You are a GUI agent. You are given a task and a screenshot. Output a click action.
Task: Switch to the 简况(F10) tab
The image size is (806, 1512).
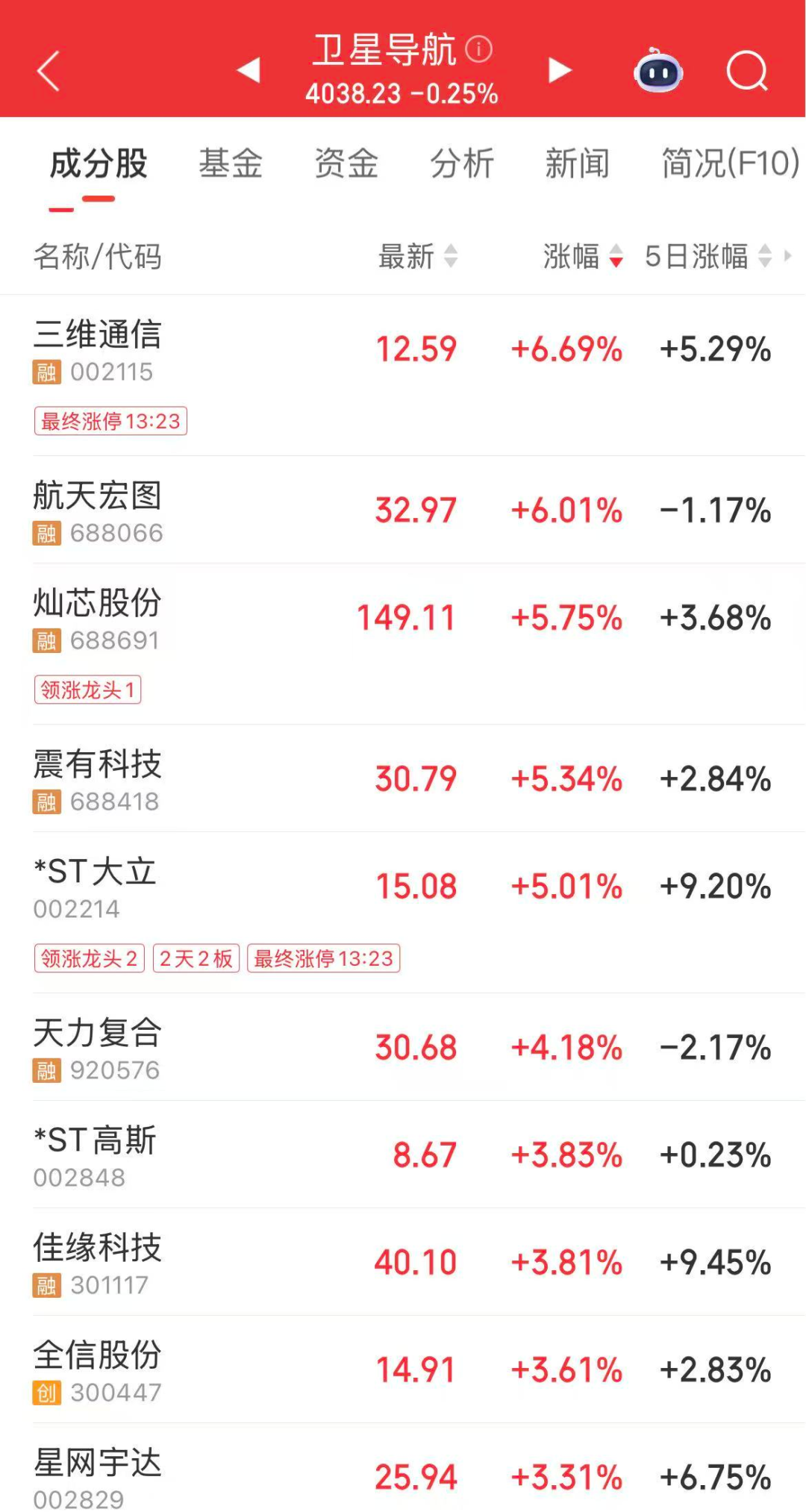point(726,163)
